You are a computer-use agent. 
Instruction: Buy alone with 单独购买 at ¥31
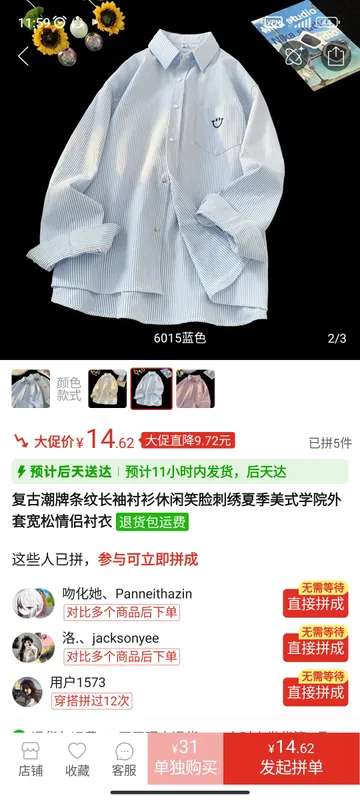186,759
